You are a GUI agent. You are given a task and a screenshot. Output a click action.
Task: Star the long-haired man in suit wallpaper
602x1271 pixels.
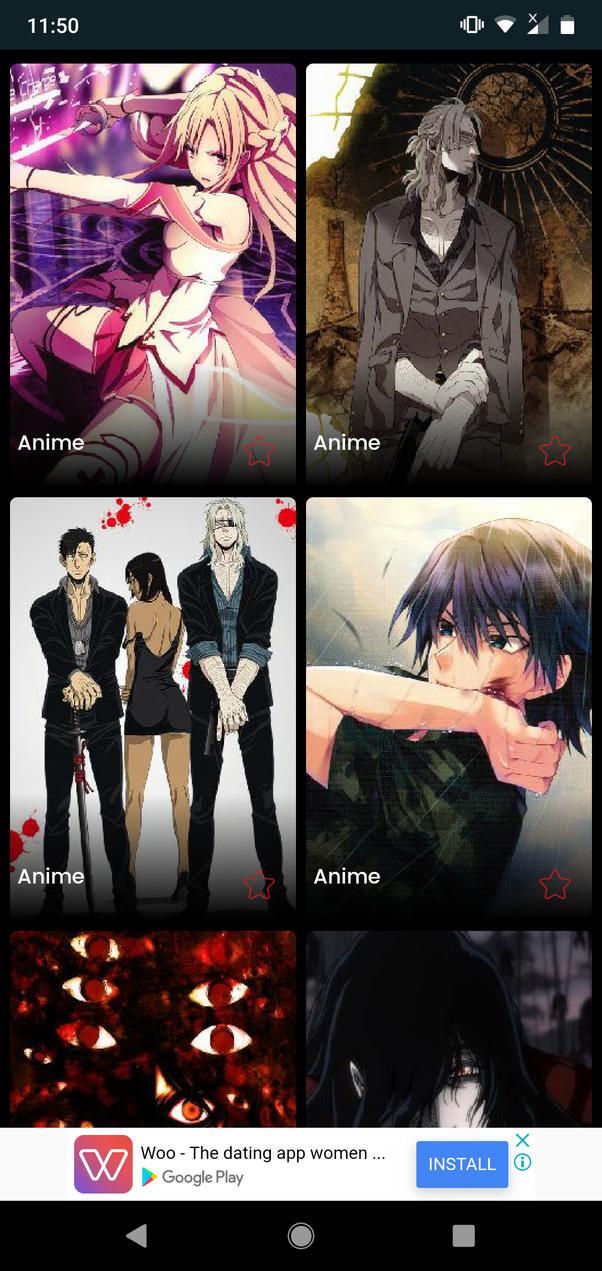pos(555,451)
